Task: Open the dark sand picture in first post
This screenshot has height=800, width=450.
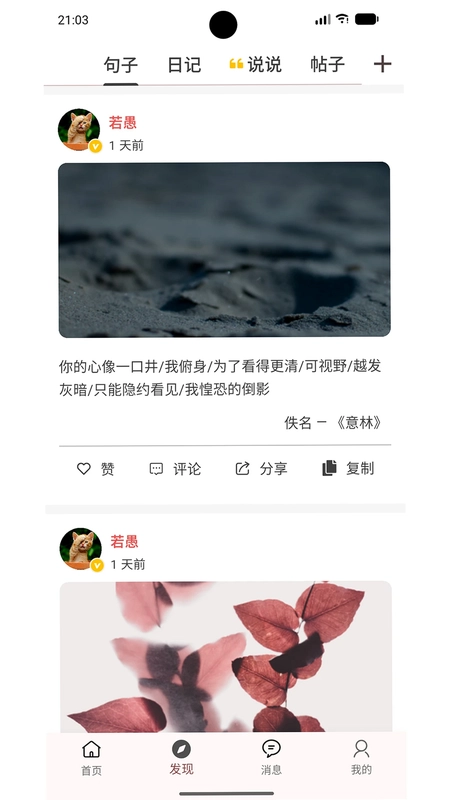Action: point(224,250)
